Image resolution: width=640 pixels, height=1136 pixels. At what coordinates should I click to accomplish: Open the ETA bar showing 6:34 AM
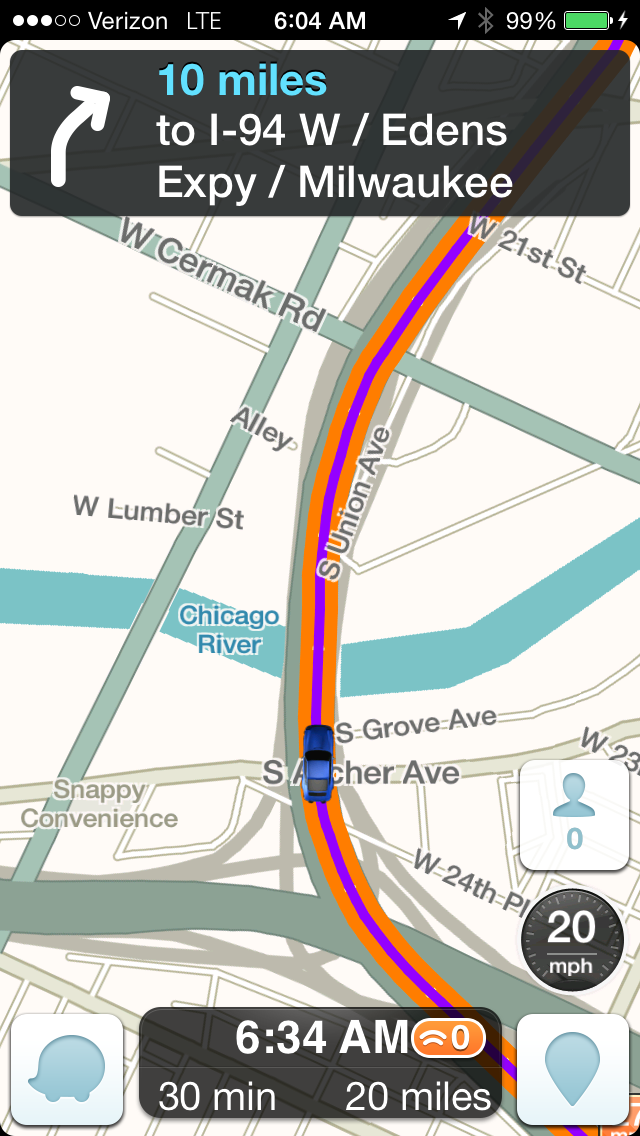(320, 1063)
